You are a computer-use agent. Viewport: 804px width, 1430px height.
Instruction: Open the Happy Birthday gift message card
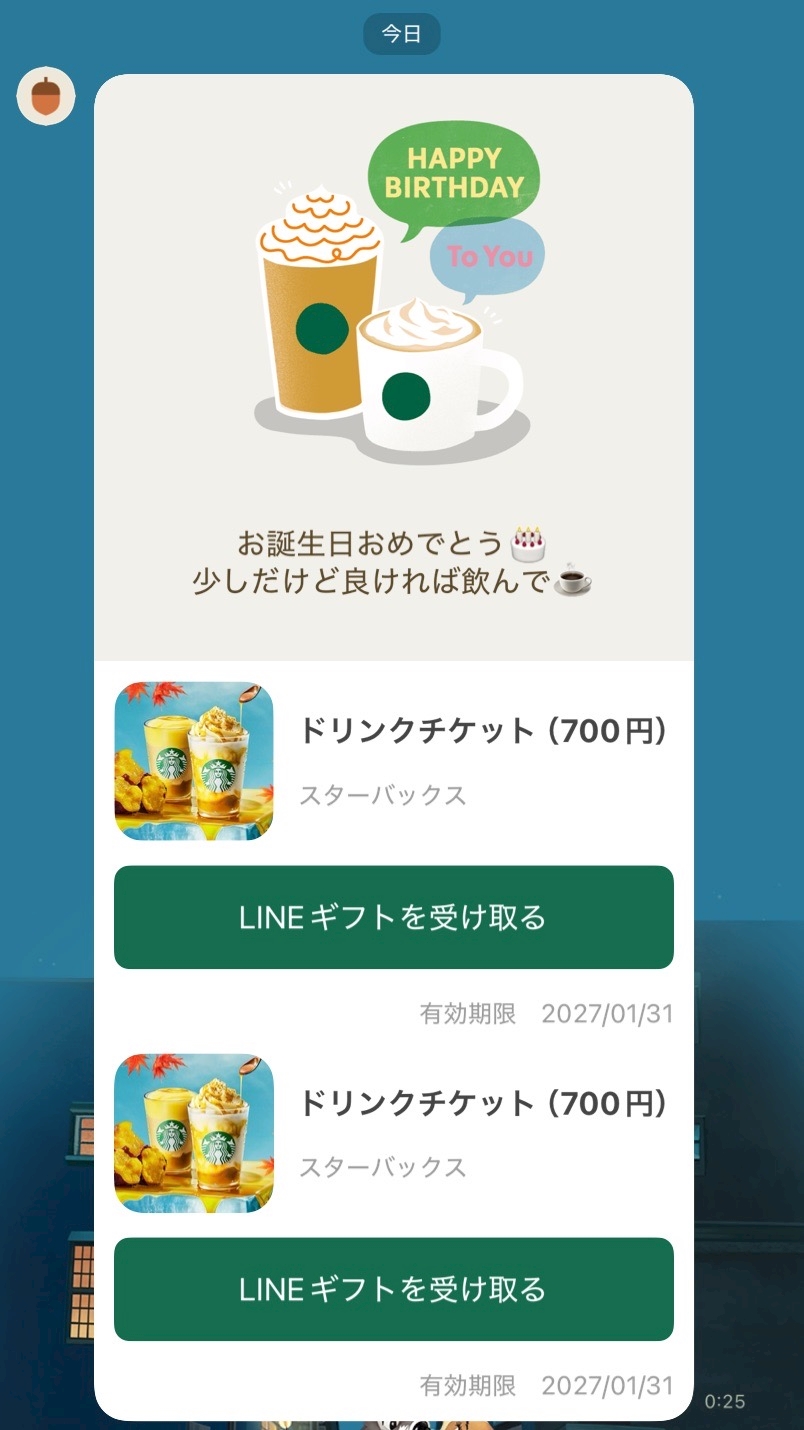pos(394,367)
